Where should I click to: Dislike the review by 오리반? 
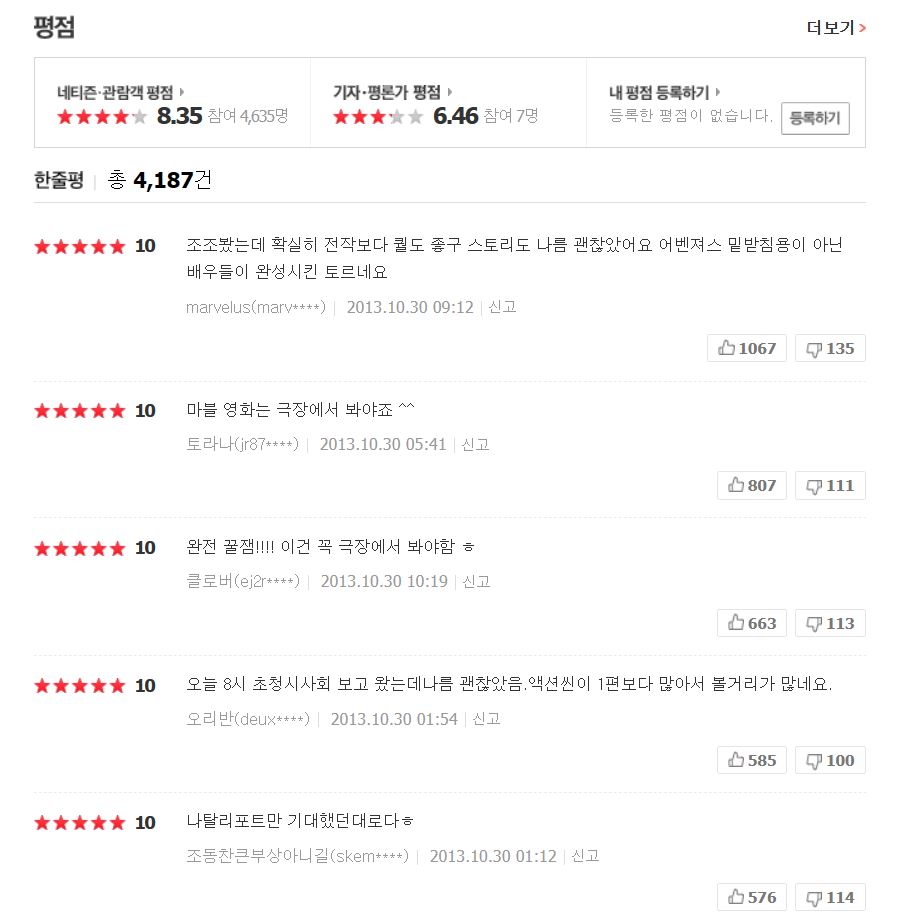[x=830, y=760]
